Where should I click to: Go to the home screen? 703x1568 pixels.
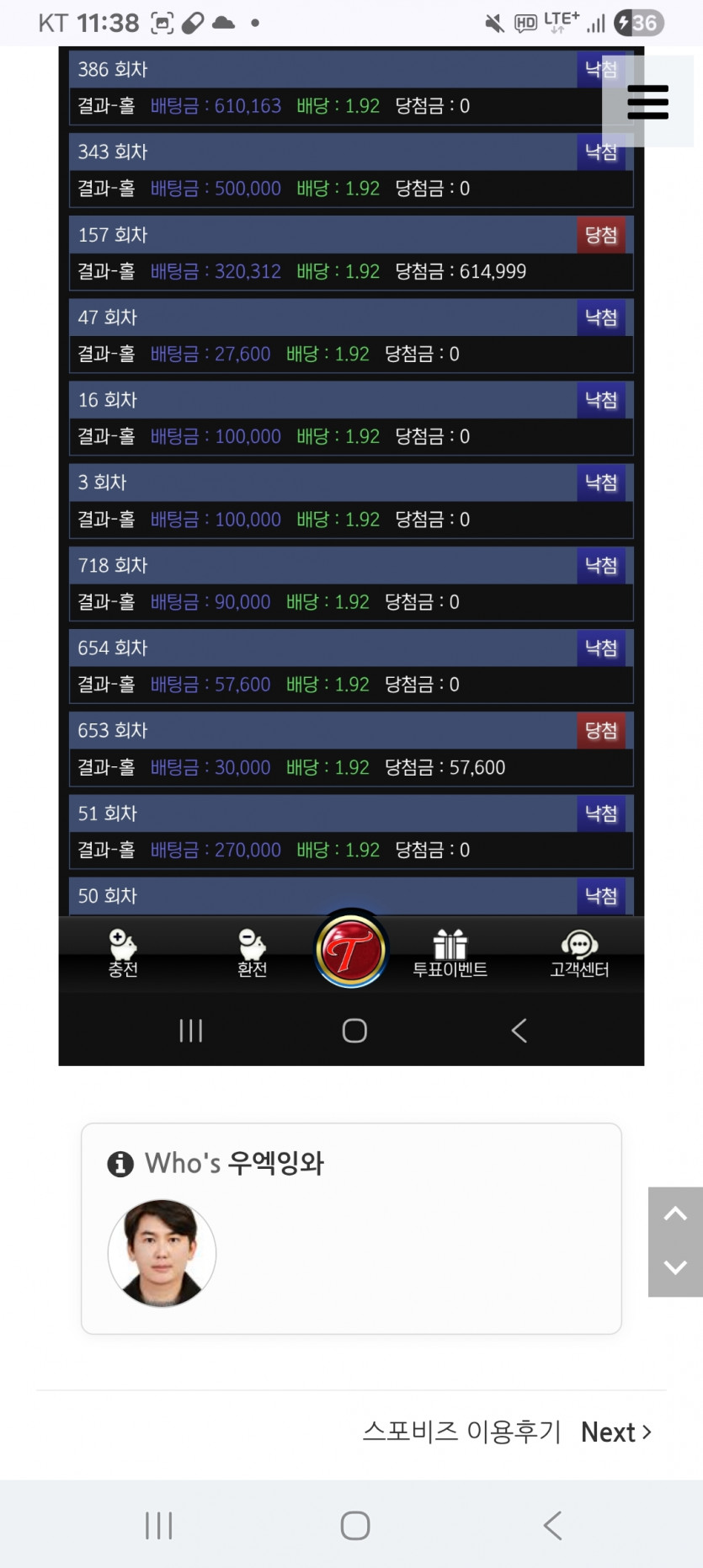click(354, 1525)
